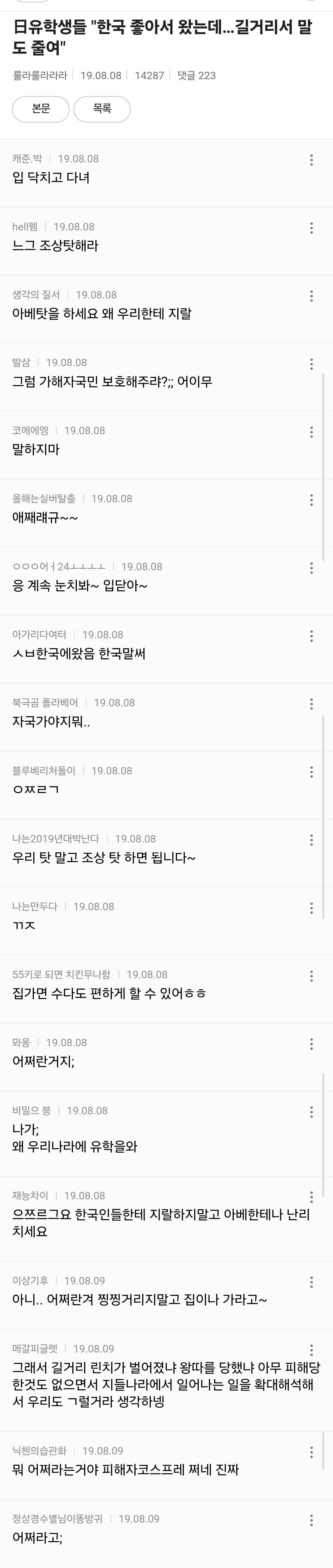This screenshot has width=333, height=1568.
Task: Open overflow menu on 와옹's comment
Action: coord(311,1044)
